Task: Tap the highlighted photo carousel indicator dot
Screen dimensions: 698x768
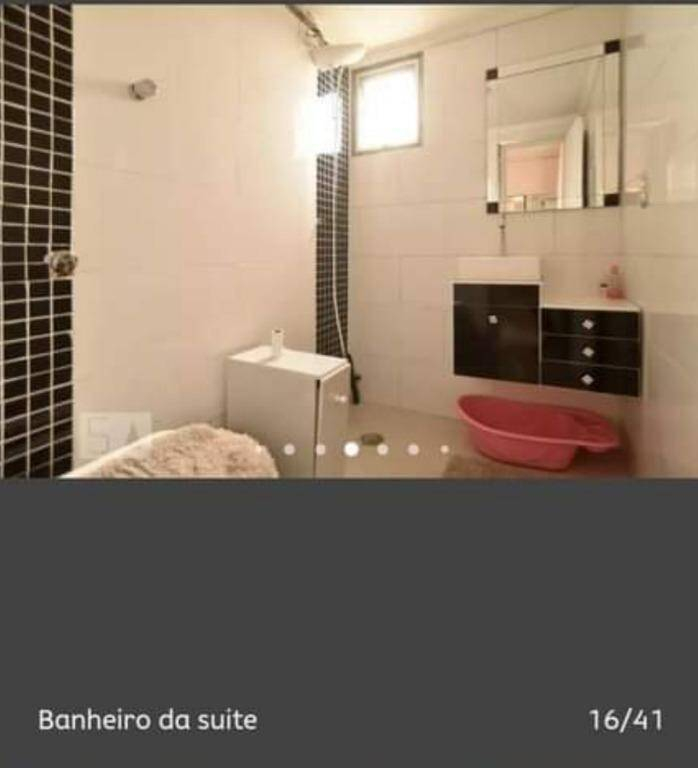Action: pos(351,449)
